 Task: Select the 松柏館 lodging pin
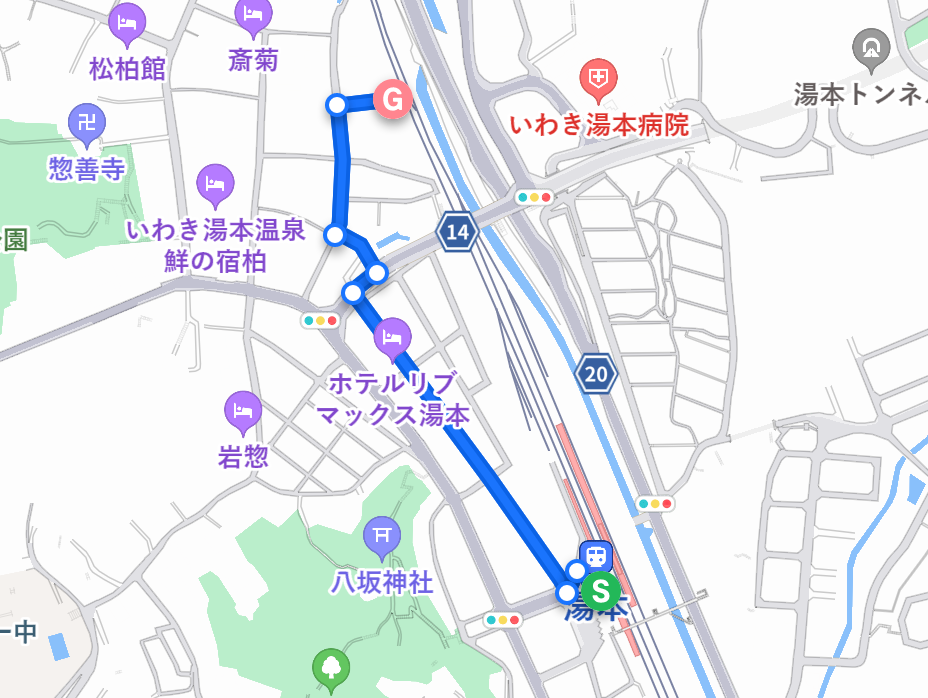(127, 22)
